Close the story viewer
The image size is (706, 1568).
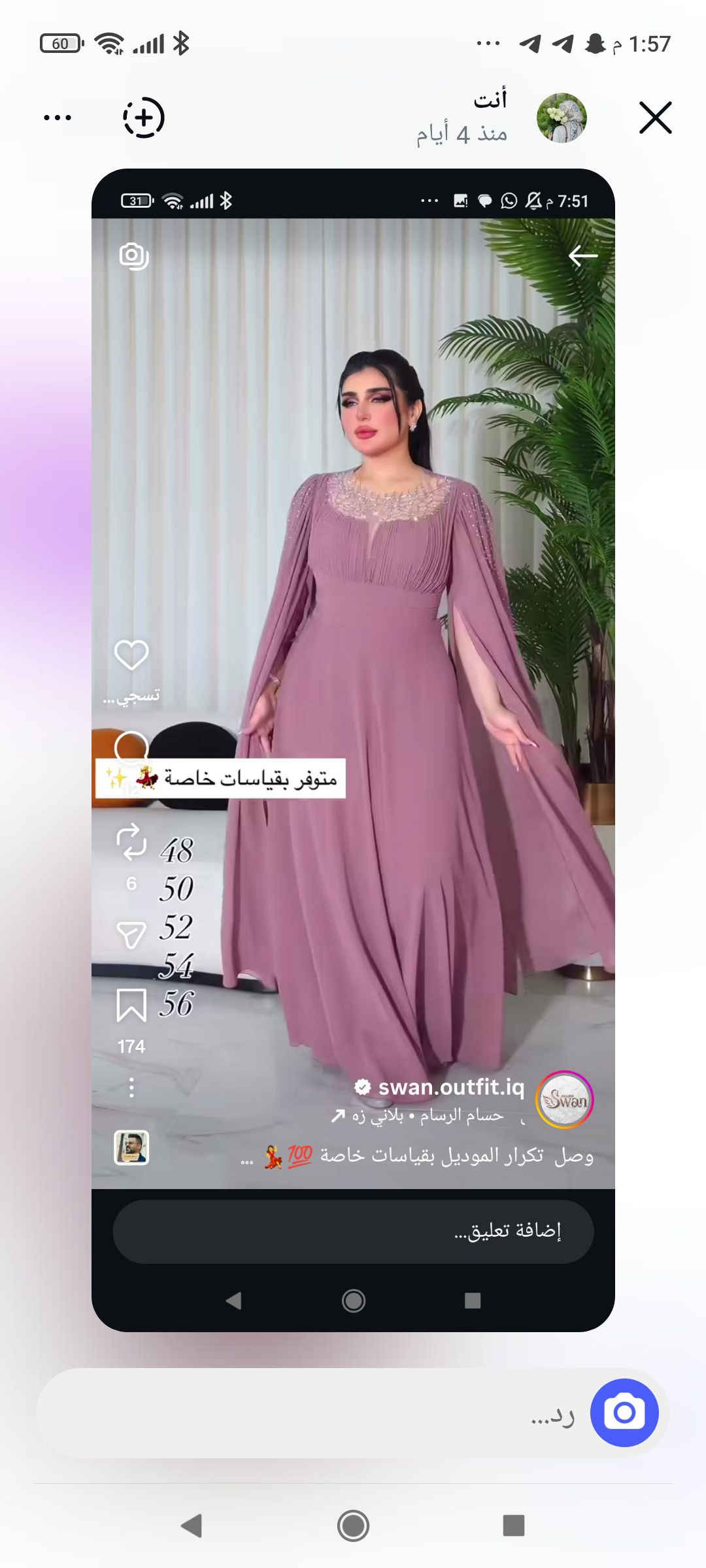[655, 118]
